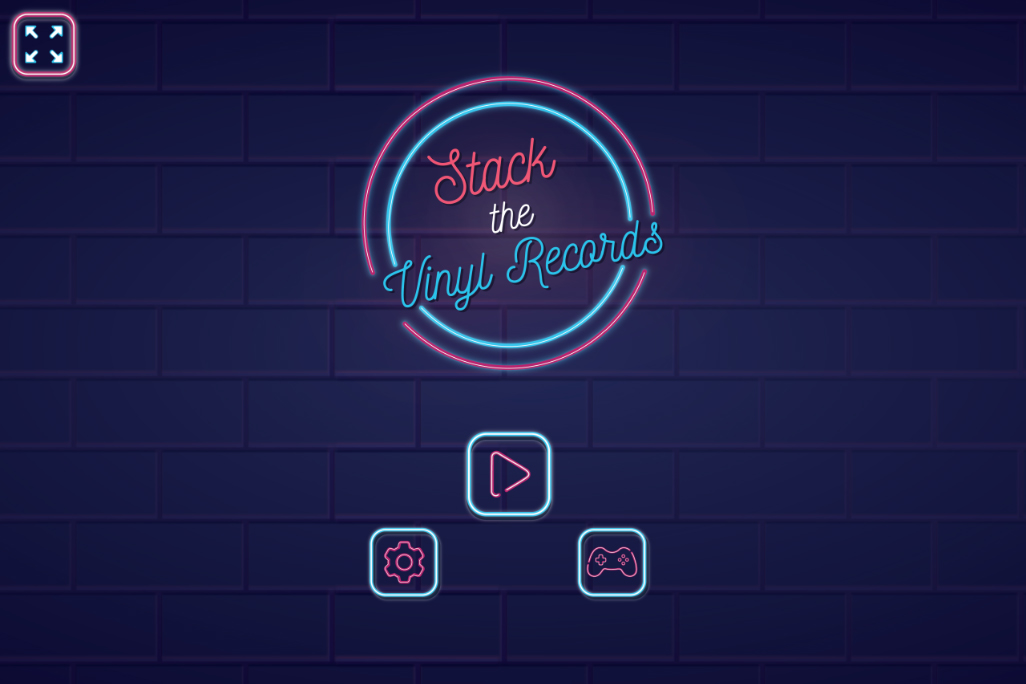
Task: Toggle fullscreen mode
Action: pos(44,44)
